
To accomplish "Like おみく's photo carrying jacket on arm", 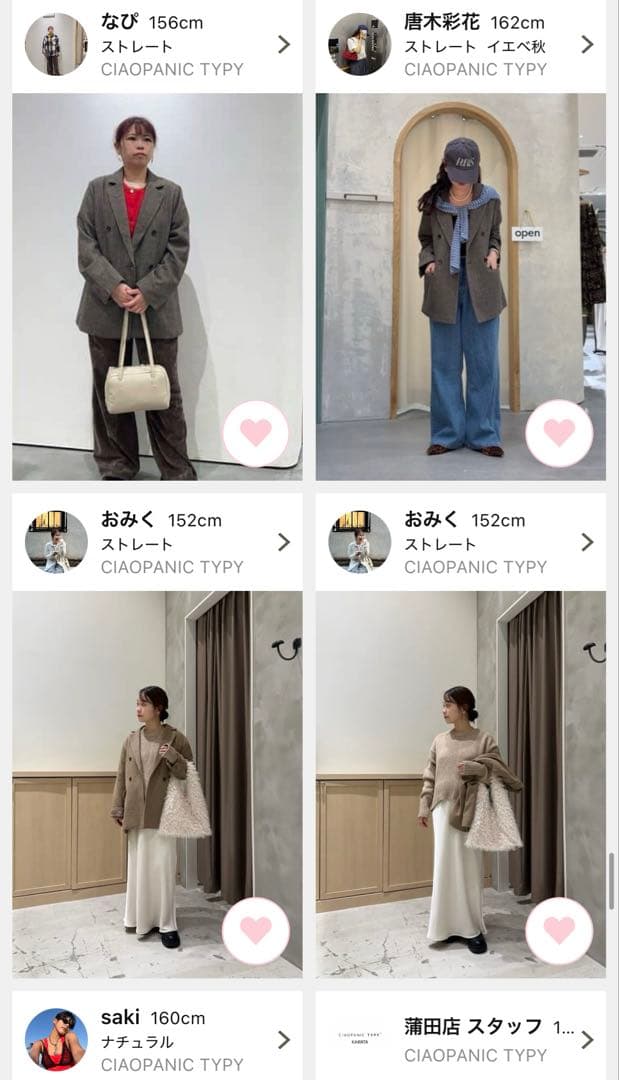I will coord(559,930).
